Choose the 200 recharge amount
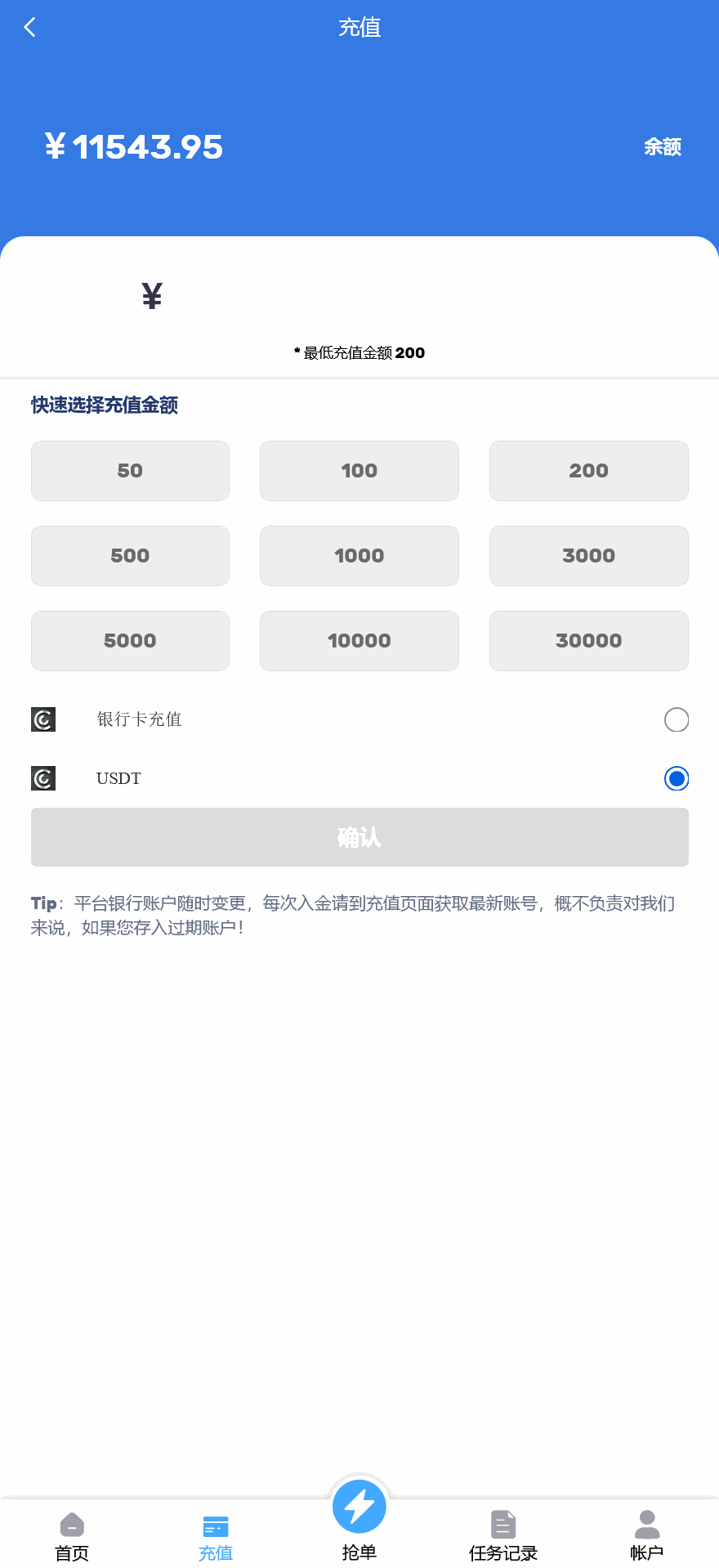719x1568 pixels. click(588, 471)
